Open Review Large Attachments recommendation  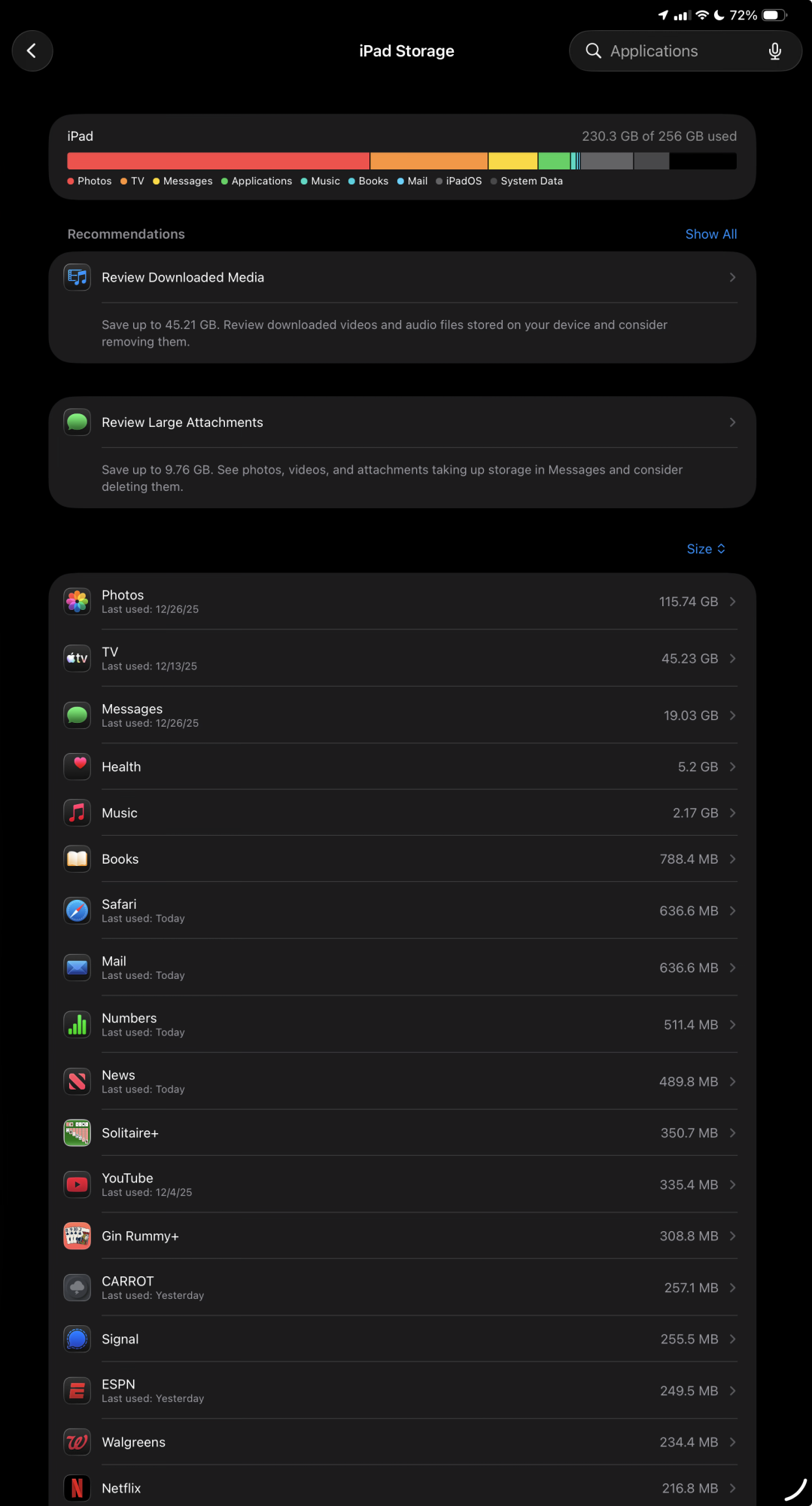[402, 422]
